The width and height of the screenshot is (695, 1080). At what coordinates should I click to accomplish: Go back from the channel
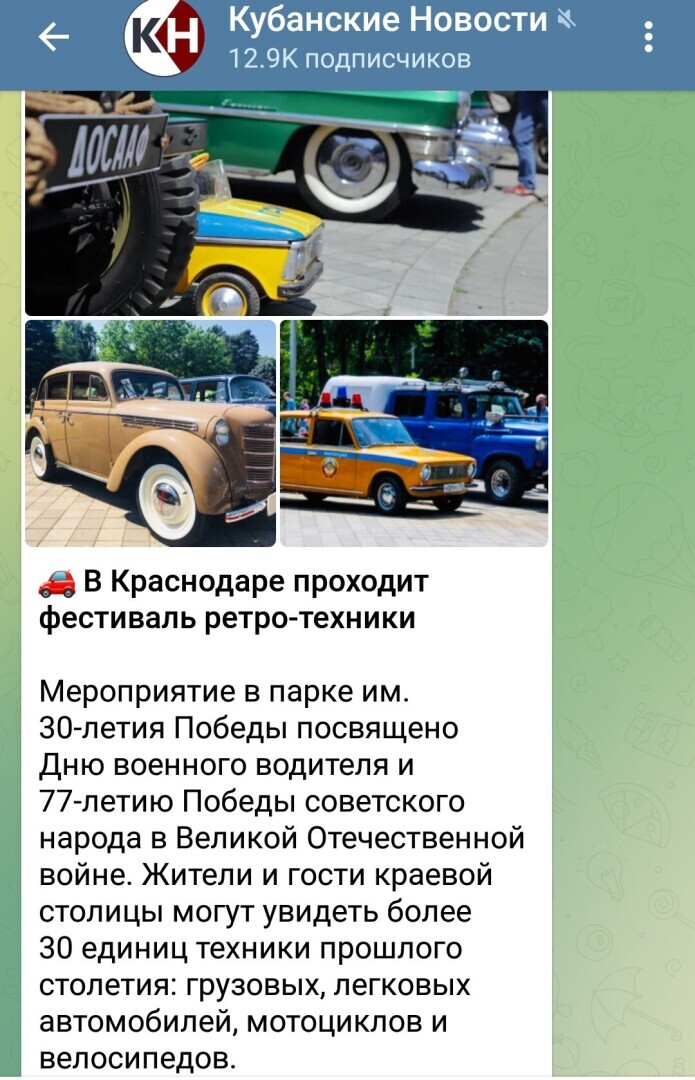54,38
